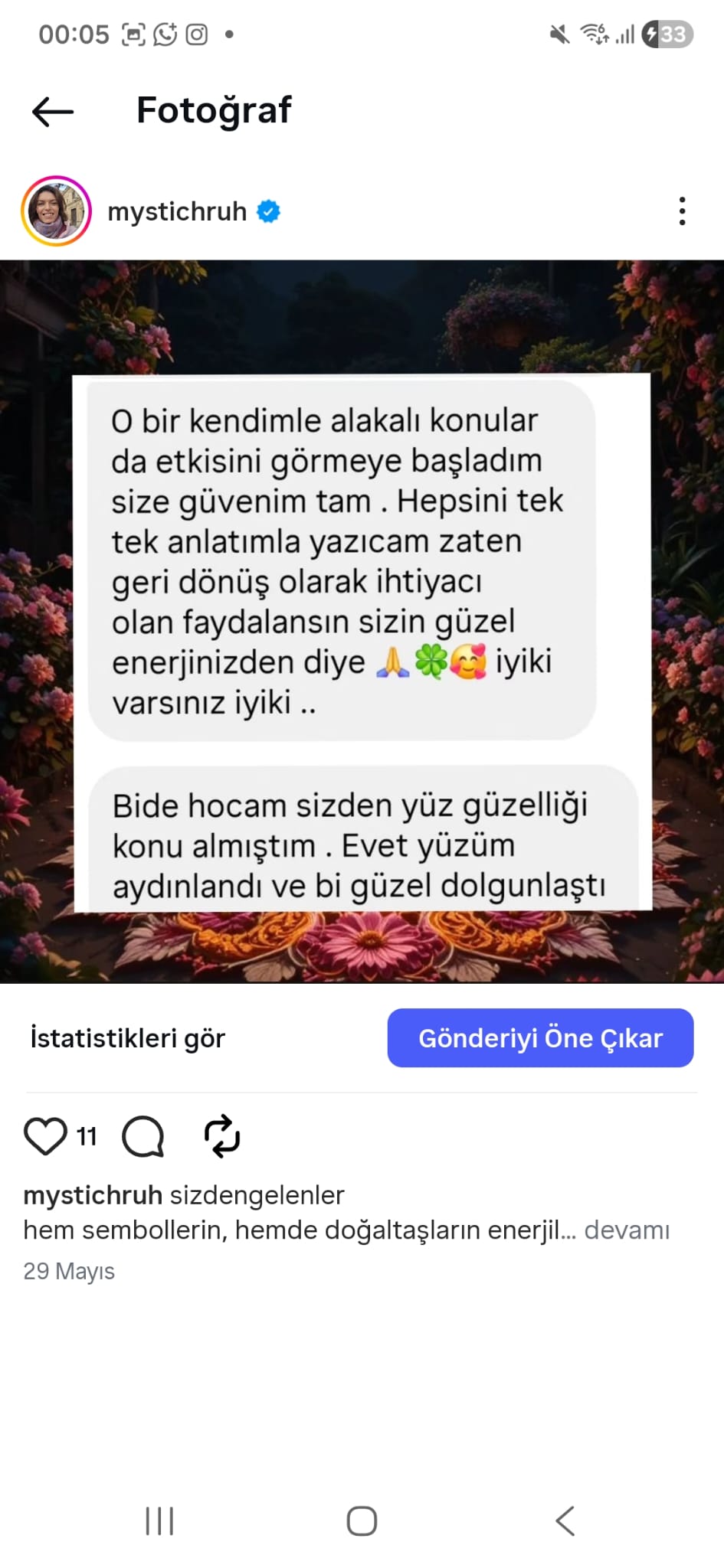This screenshot has height=1568, width=724.
Task: Open comments with the speech bubble icon
Action: click(x=143, y=1136)
